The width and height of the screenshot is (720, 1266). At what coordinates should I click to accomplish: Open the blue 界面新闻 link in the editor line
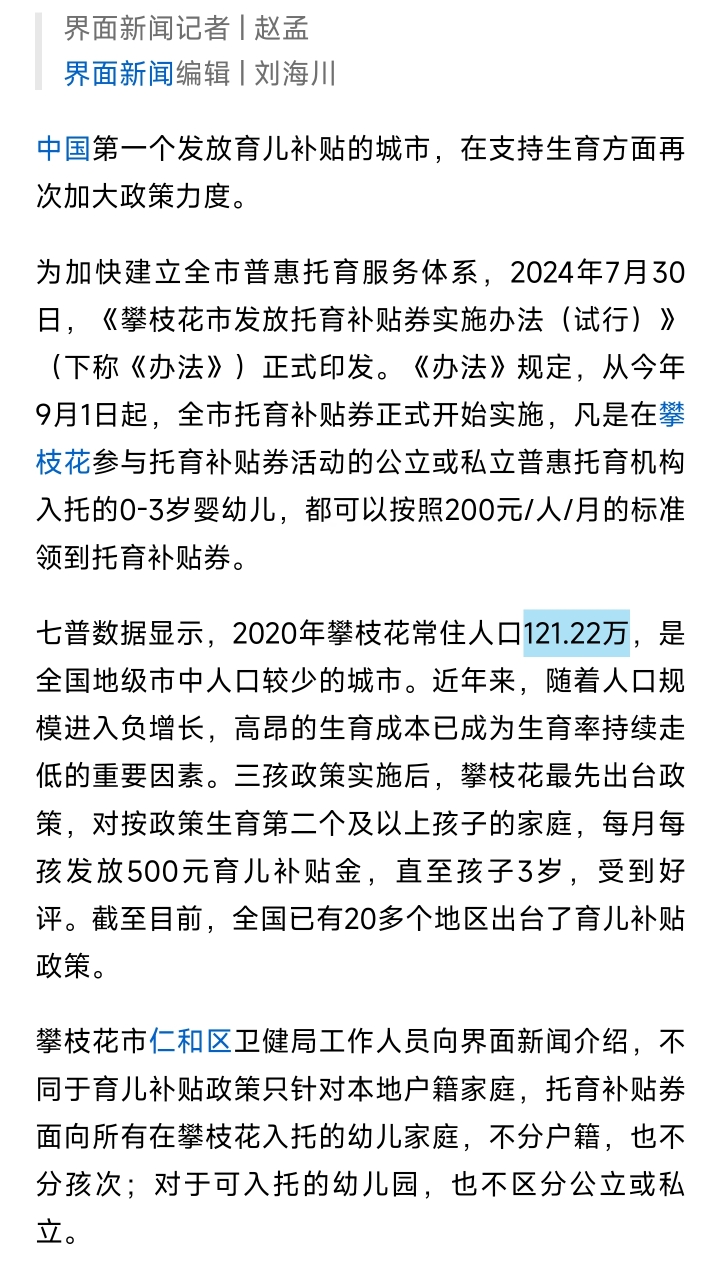[x=119, y=74]
